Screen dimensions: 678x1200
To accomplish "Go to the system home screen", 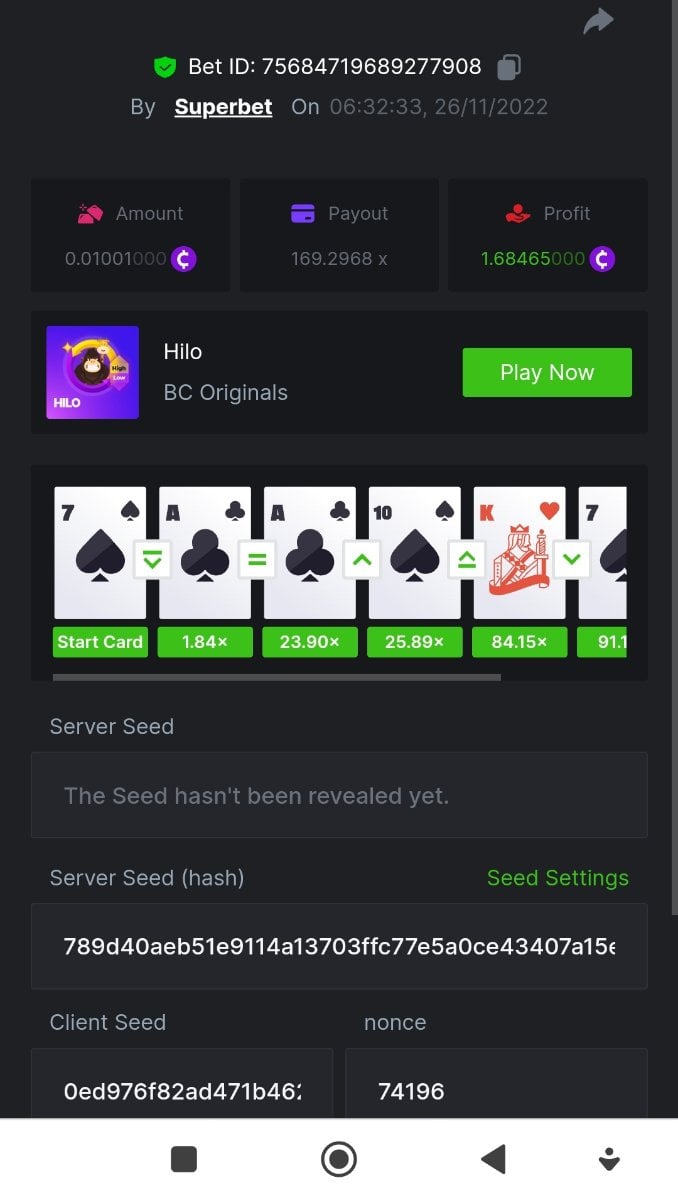I will (339, 1159).
